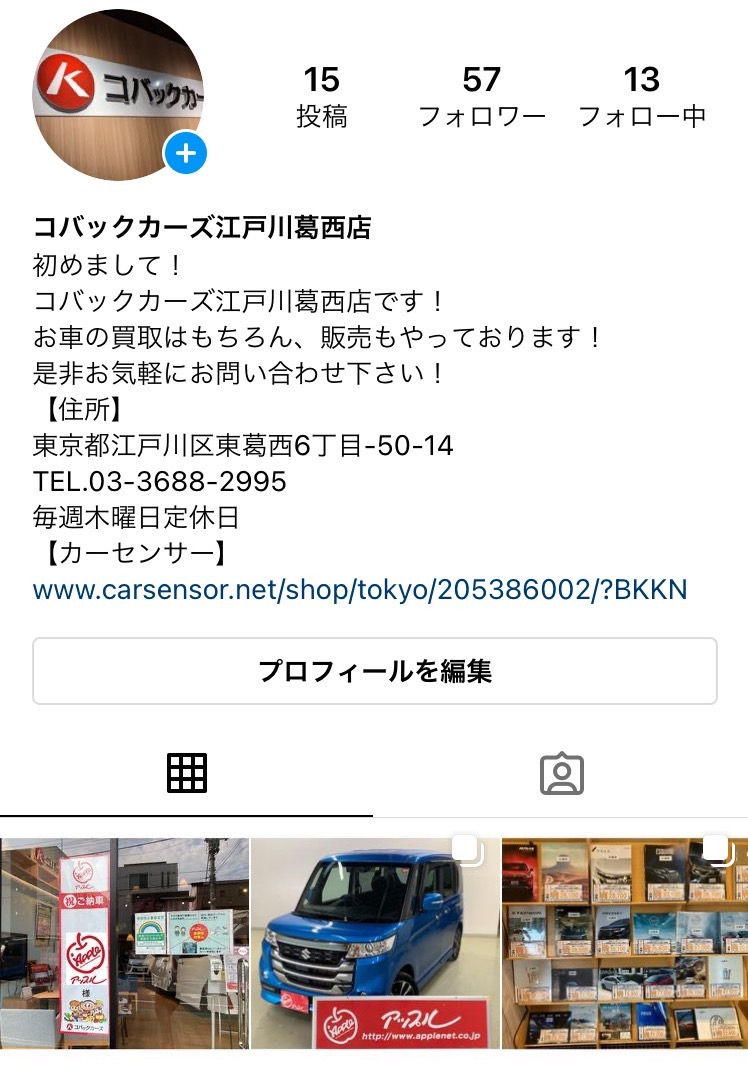Tap プロフィールを編集 button

point(375,671)
